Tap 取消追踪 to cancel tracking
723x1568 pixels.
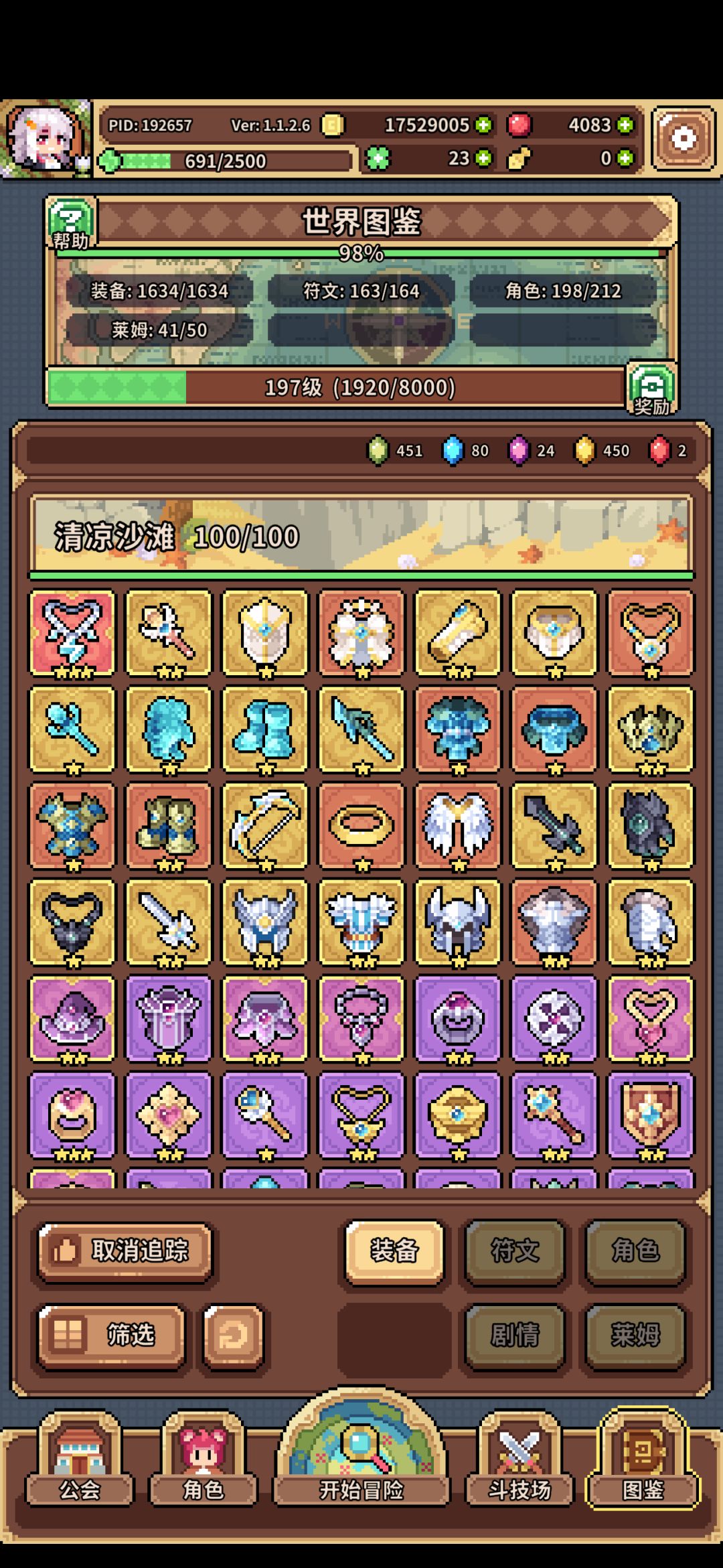(125, 1250)
